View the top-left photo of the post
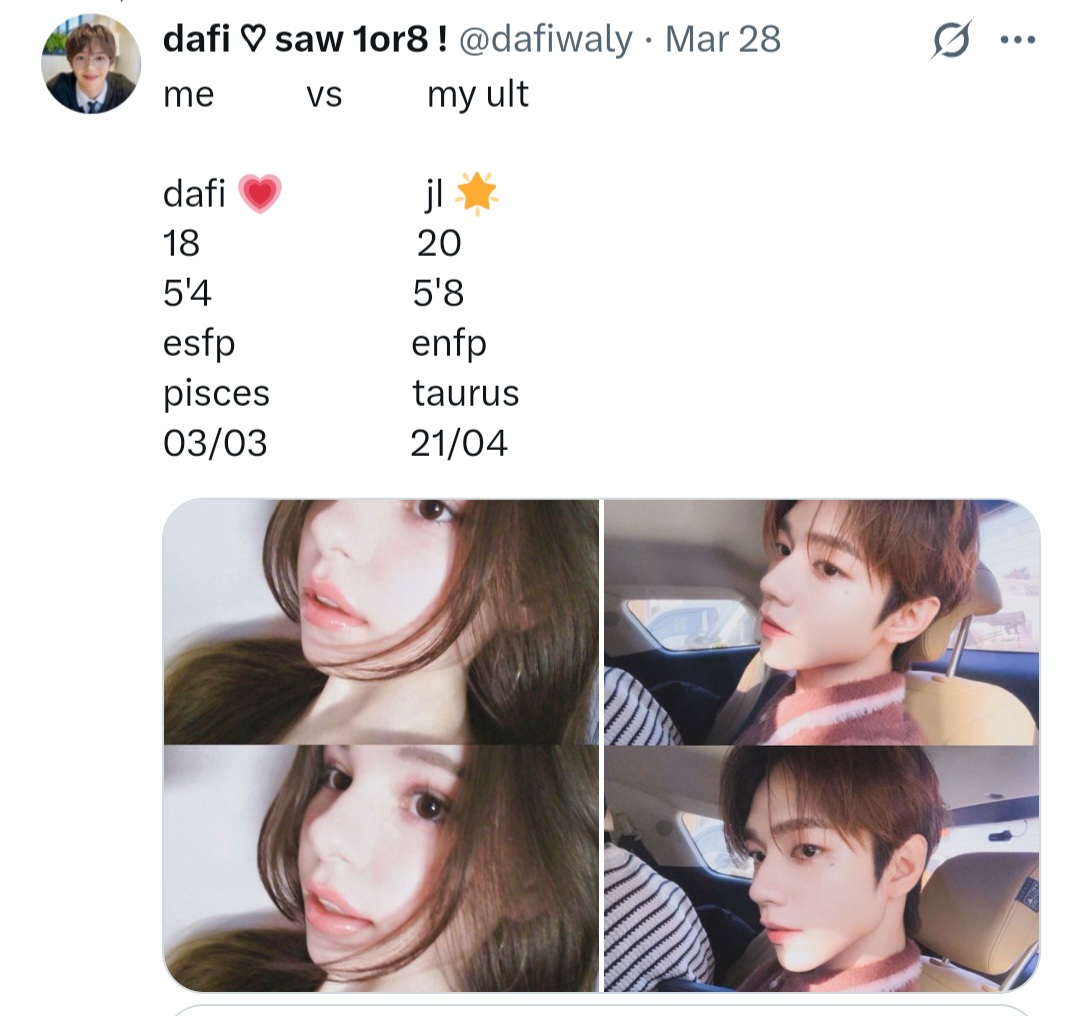 click(381, 622)
